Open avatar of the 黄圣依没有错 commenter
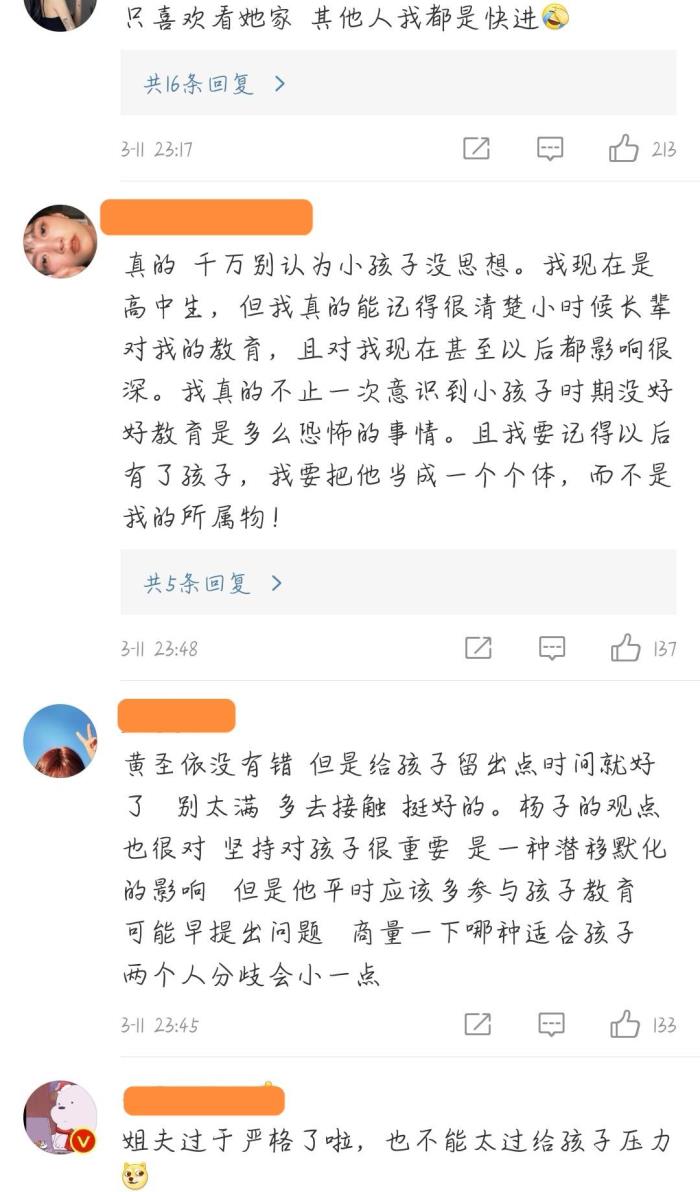 (x=60, y=740)
